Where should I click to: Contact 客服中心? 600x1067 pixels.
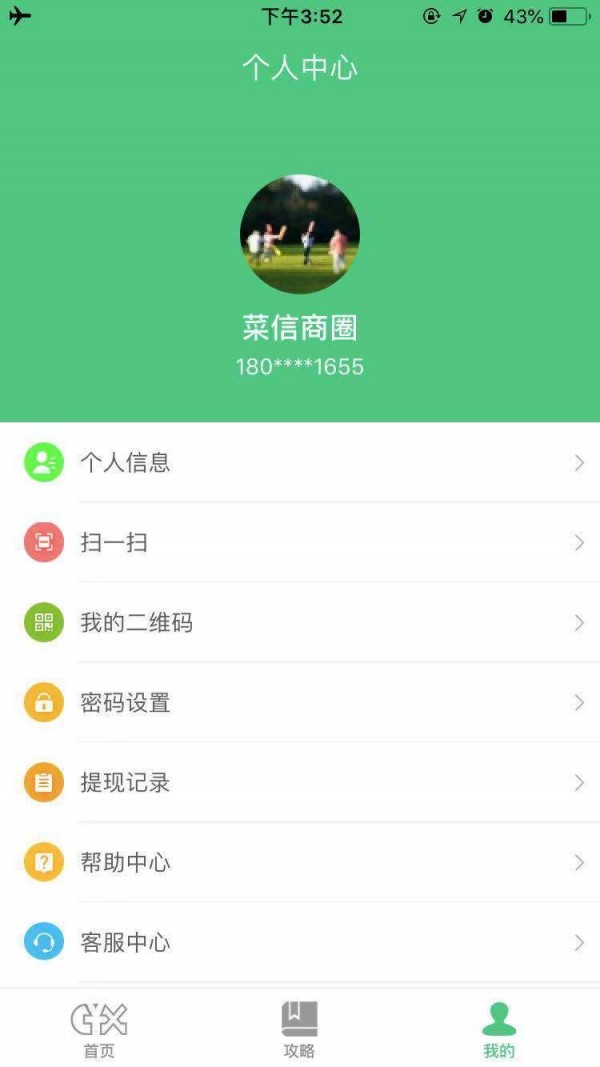[x=300, y=942]
